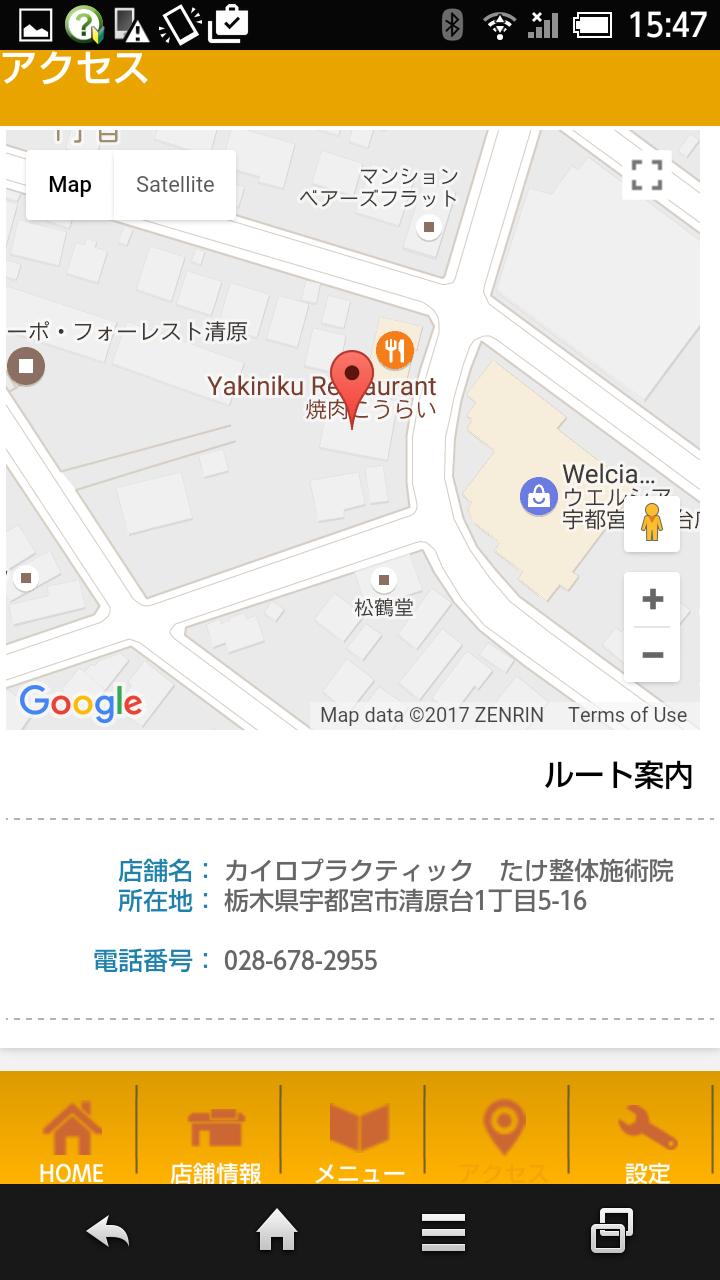Image resolution: width=720 pixels, height=1280 pixels.
Task: Zoom out on the map
Action: (652, 655)
